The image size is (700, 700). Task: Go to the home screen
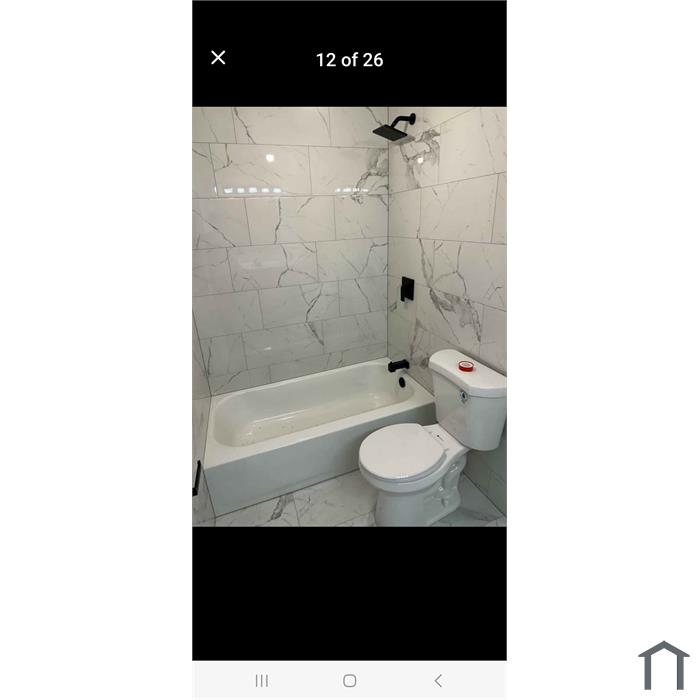pos(349,681)
